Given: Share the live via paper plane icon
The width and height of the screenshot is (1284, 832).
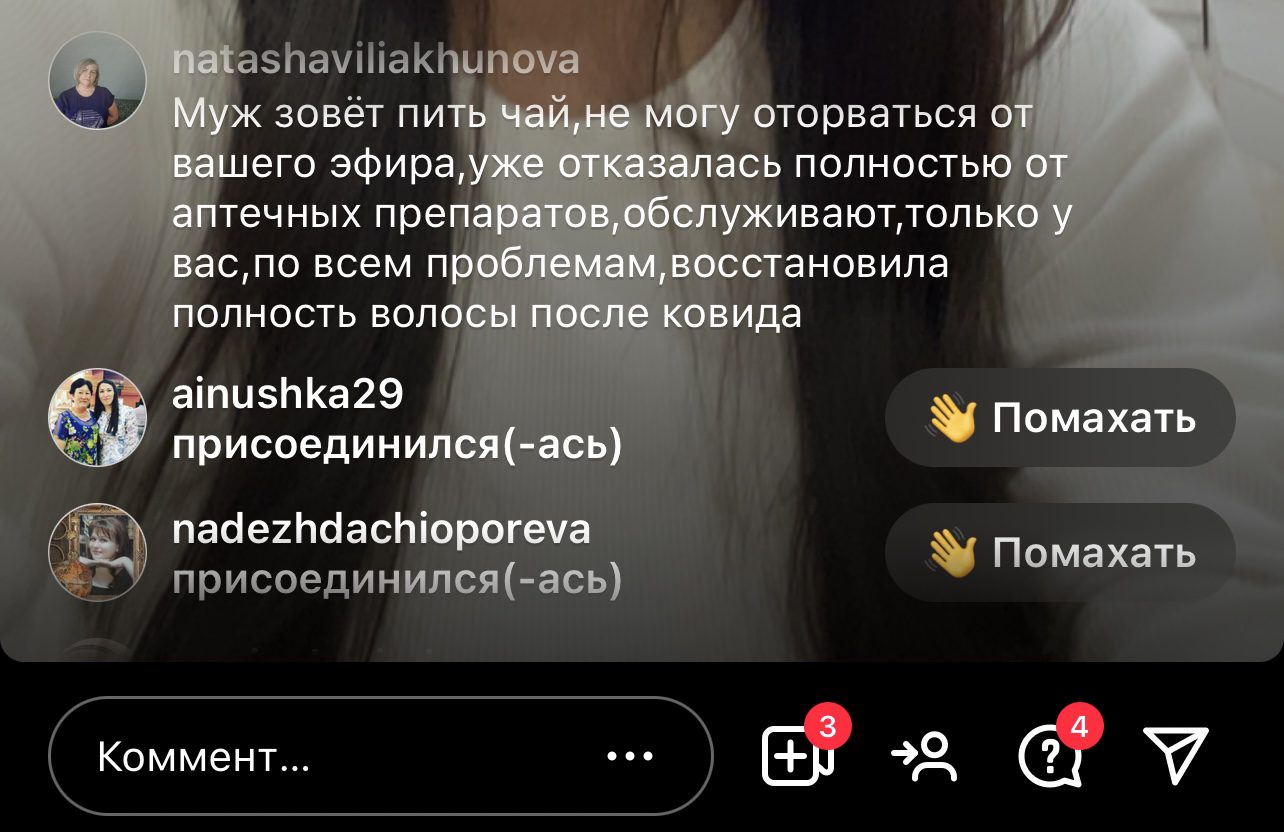Looking at the screenshot, I should [1175, 755].
